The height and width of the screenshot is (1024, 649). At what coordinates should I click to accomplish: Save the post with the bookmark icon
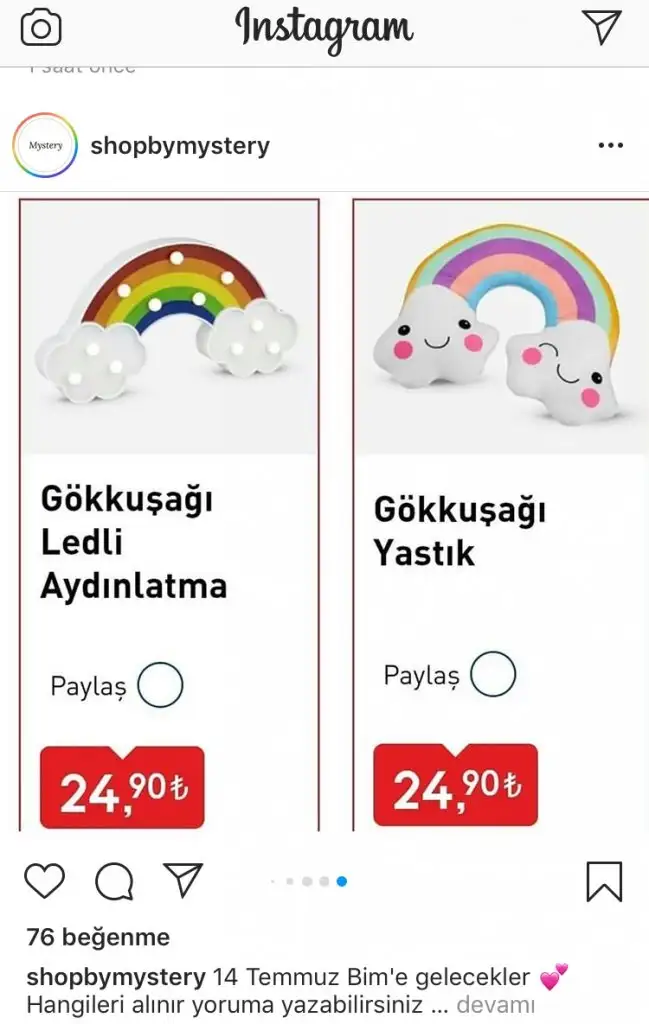tap(604, 881)
